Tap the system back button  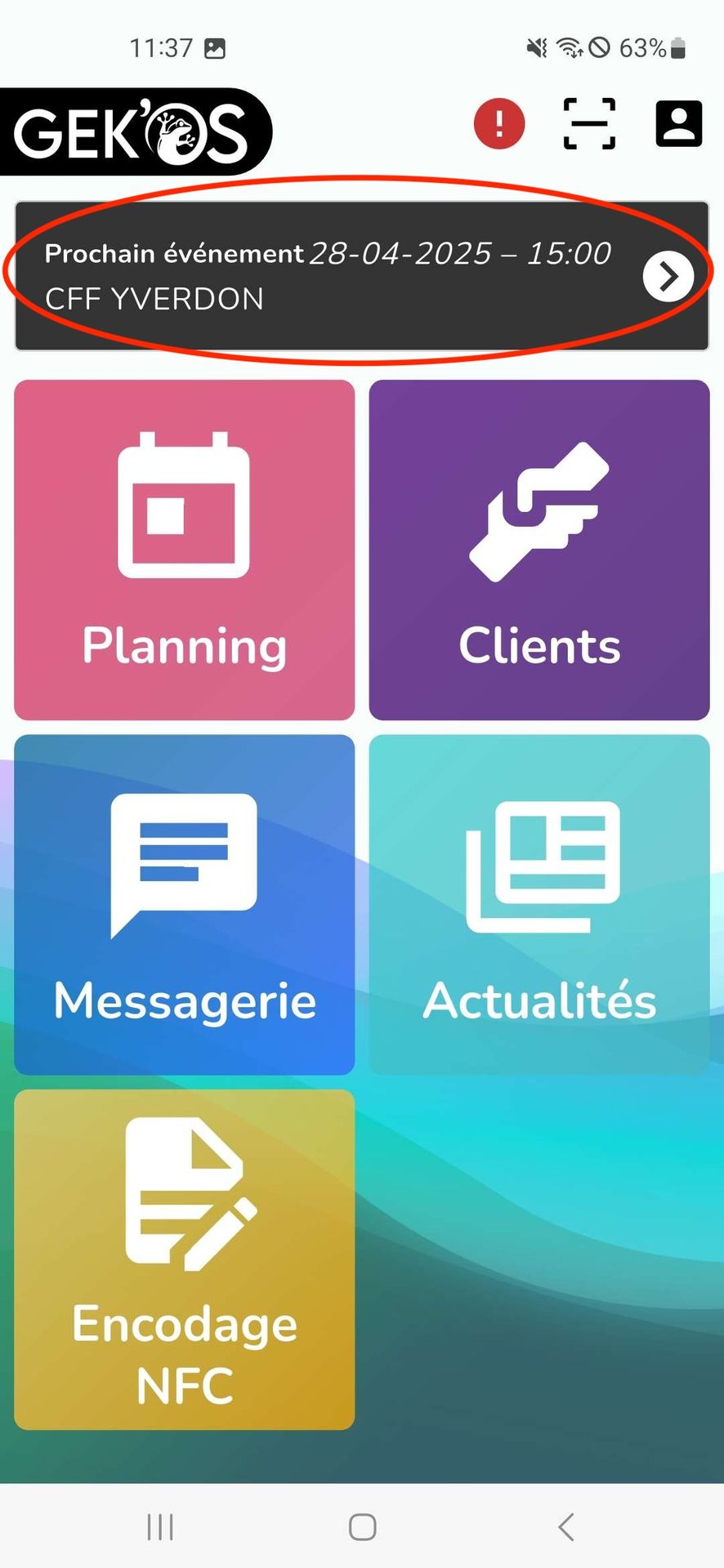[x=565, y=1526]
